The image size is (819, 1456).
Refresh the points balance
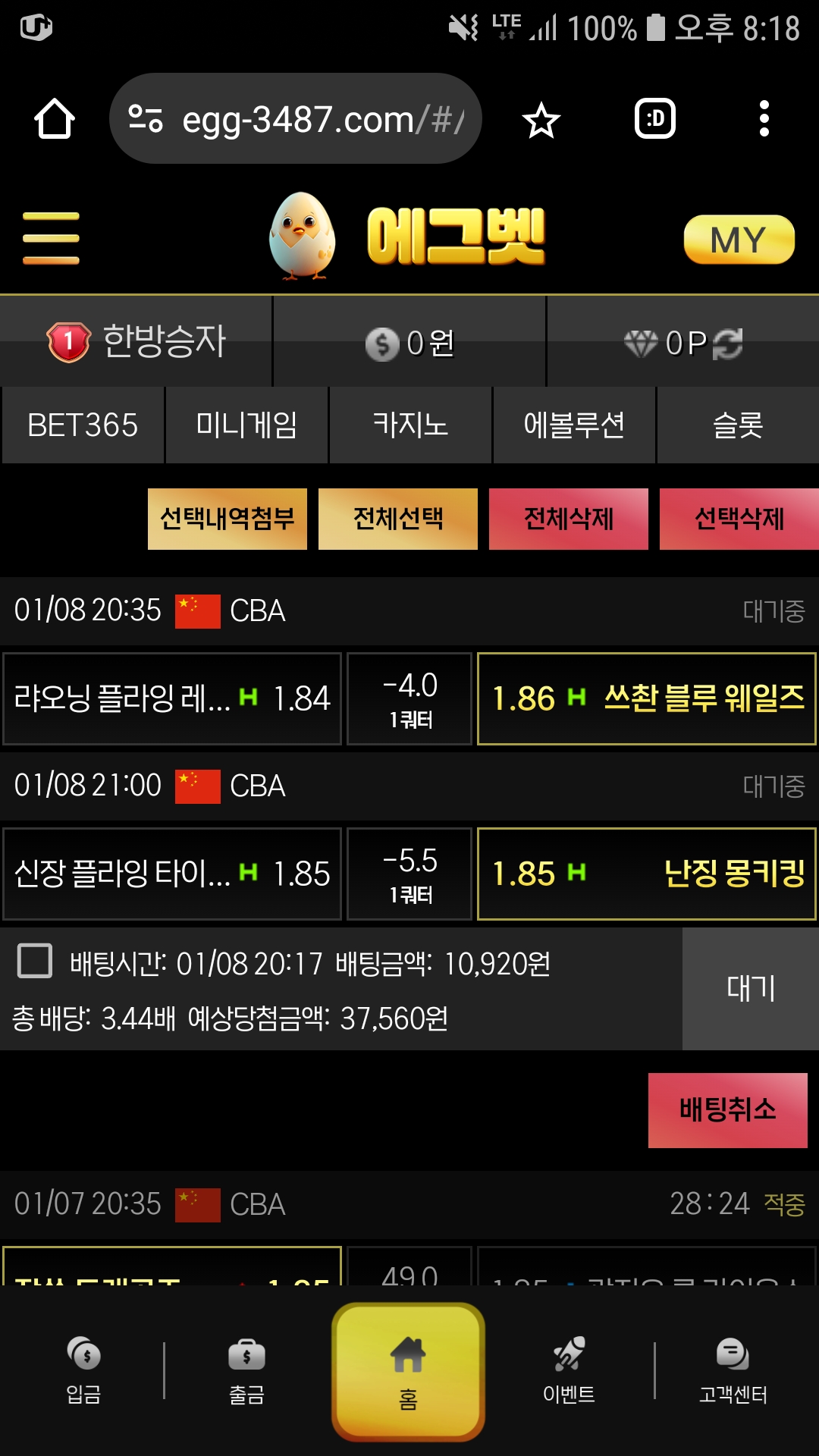(728, 344)
